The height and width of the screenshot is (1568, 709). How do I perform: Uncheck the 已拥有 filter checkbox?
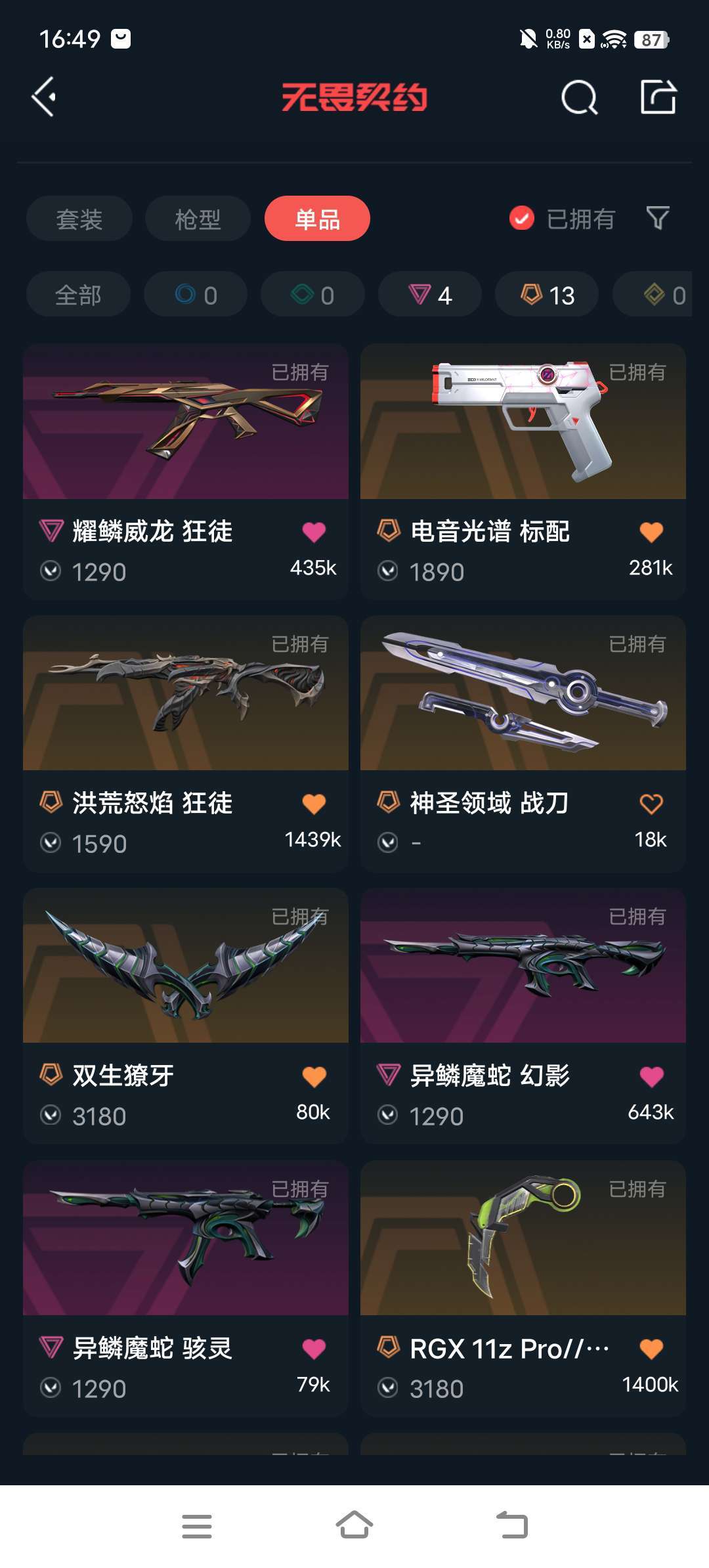522,219
